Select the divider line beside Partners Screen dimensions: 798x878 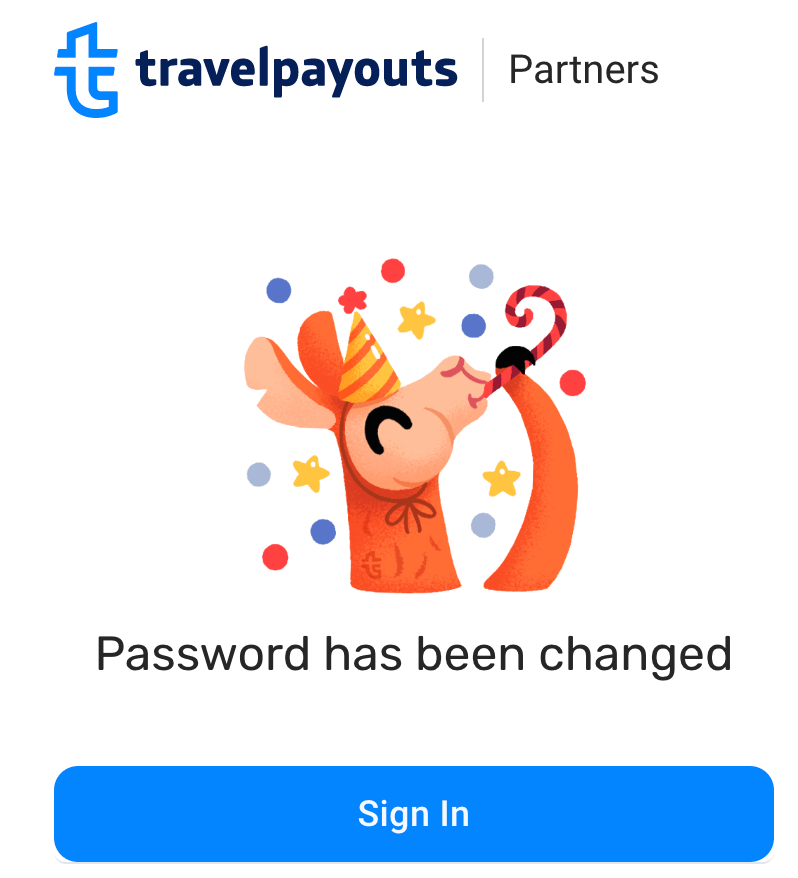pyautogui.click(x=484, y=68)
